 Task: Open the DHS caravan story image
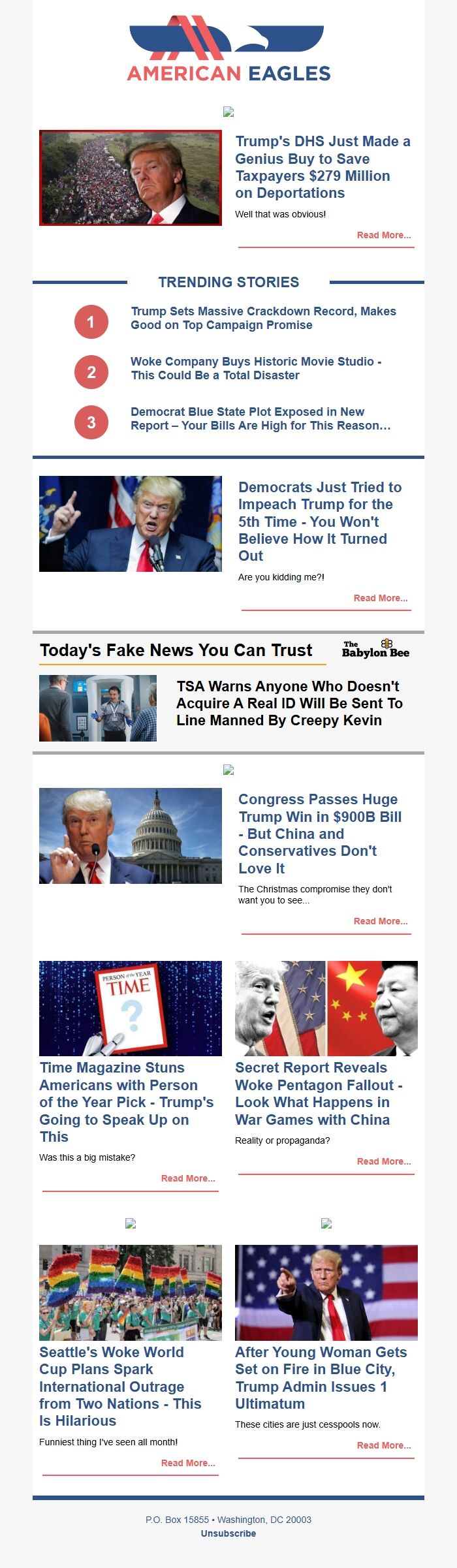130,178
